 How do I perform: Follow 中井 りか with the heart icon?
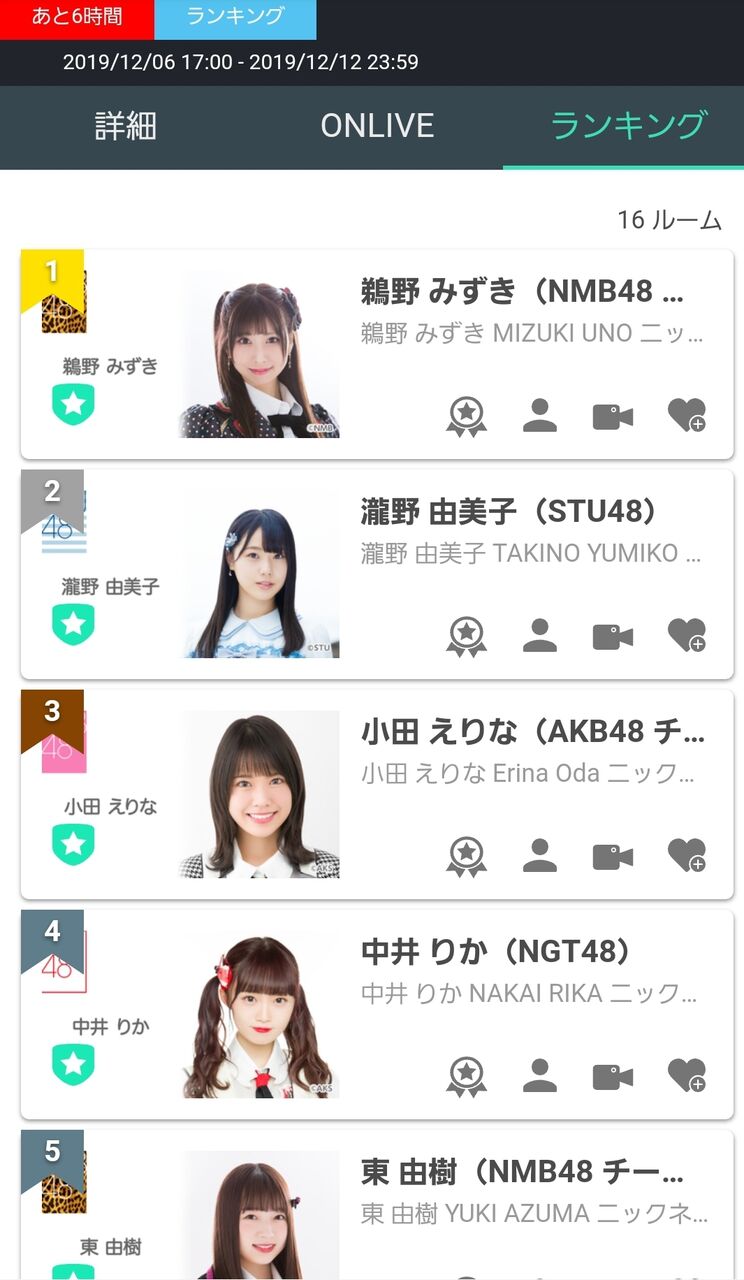click(687, 1075)
